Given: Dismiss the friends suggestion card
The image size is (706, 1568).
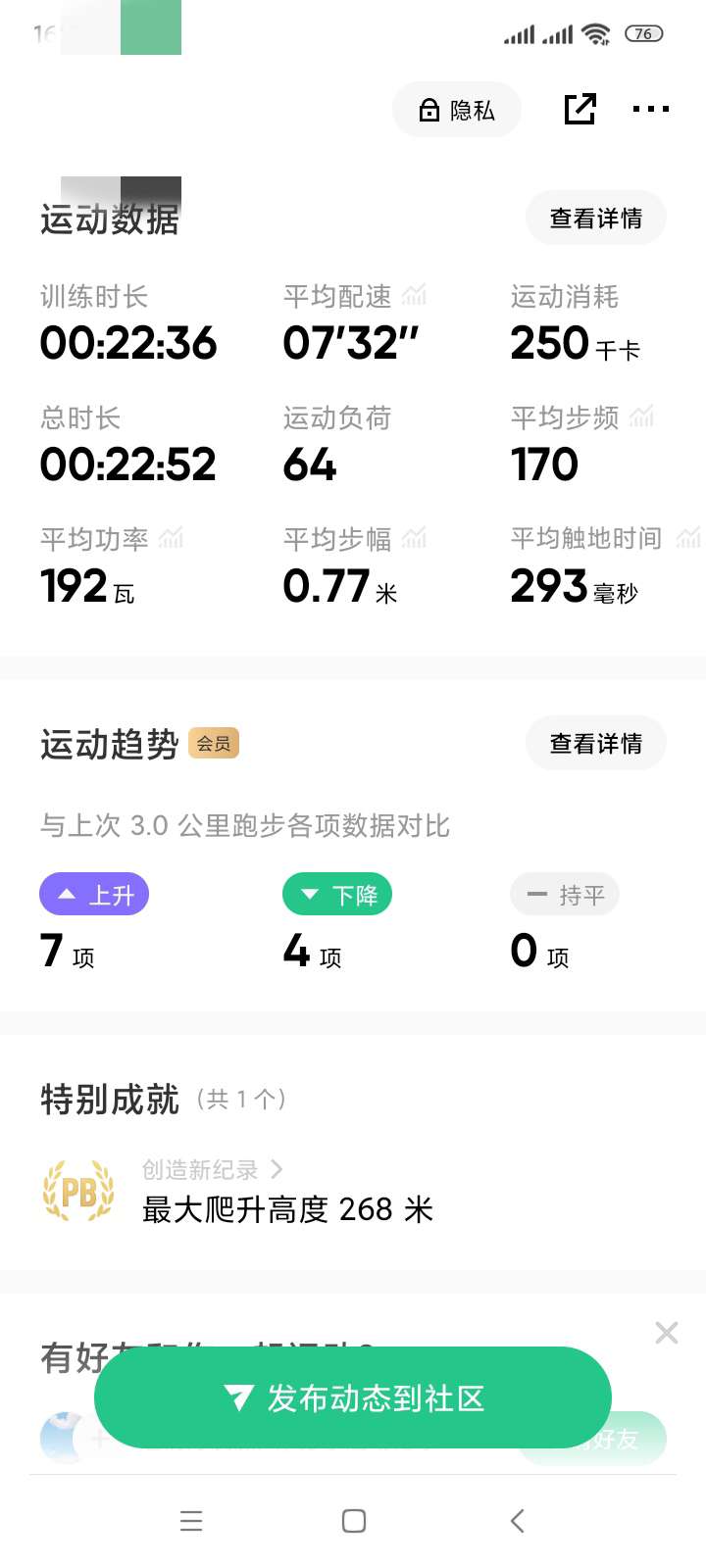Looking at the screenshot, I should [667, 1333].
